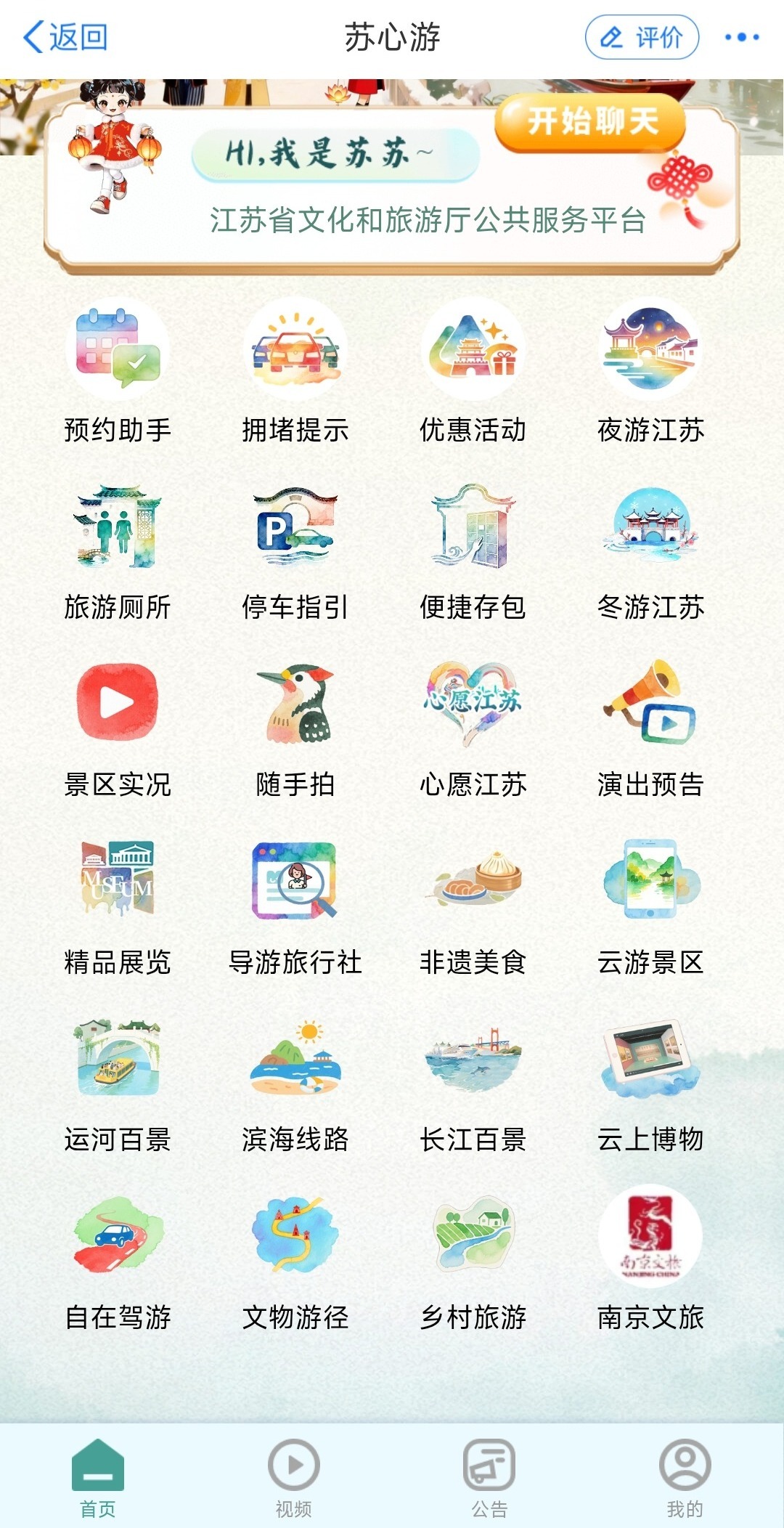Go back with the 返回 button

pos(65,37)
